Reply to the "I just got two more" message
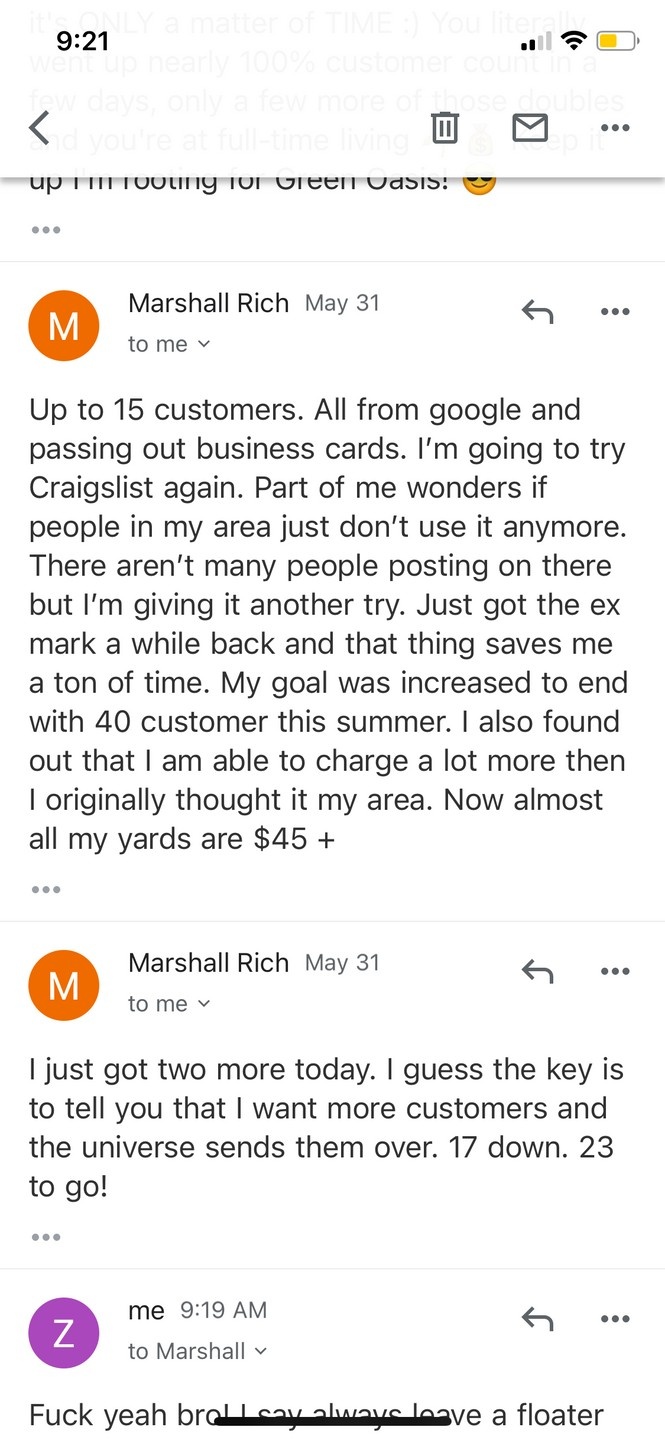665x1440 pixels. click(x=537, y=970)
